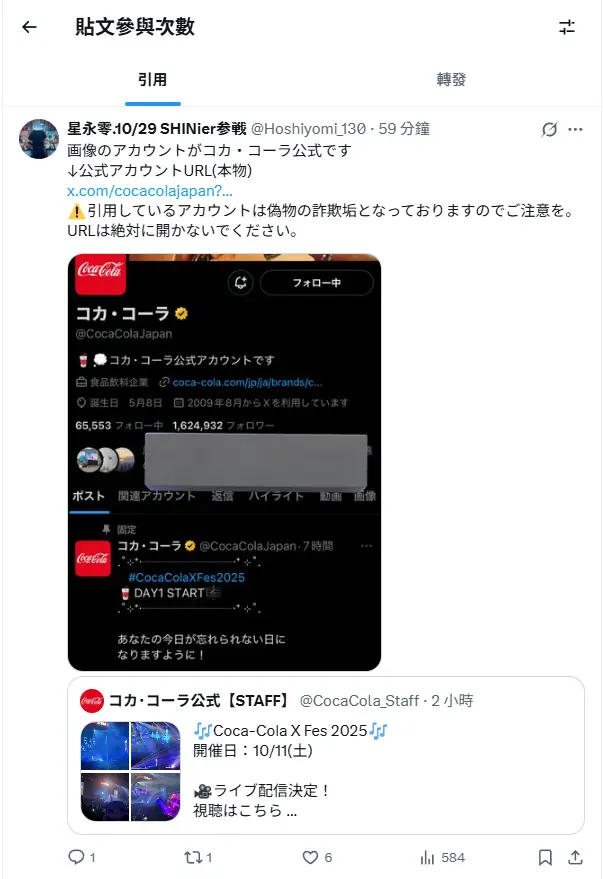Image resolution: width=603 pixels, height=879 pixels.
Task: View the attached Coca-Cola profile screenshot
Action: [x=224, y=462]
